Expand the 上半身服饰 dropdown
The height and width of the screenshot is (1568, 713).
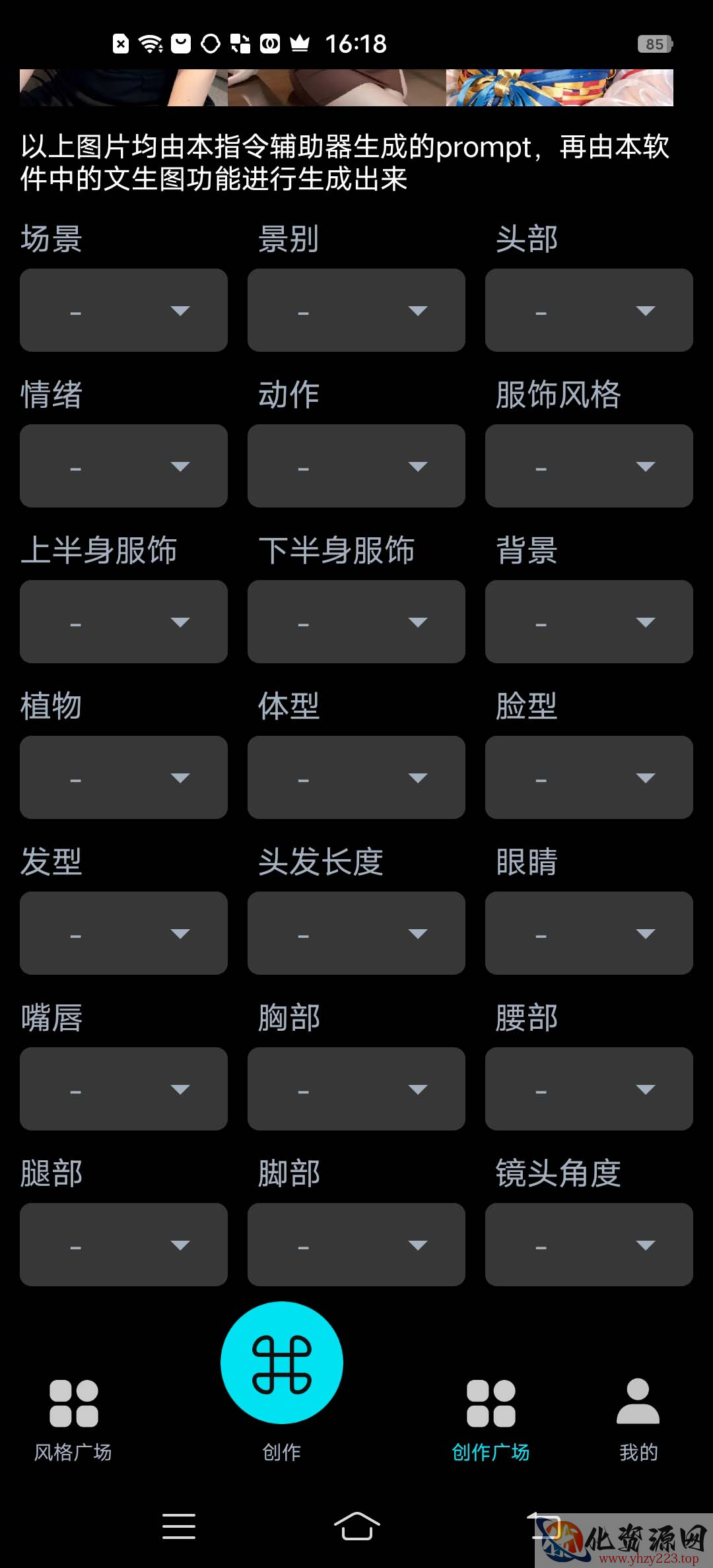point(123,622)
